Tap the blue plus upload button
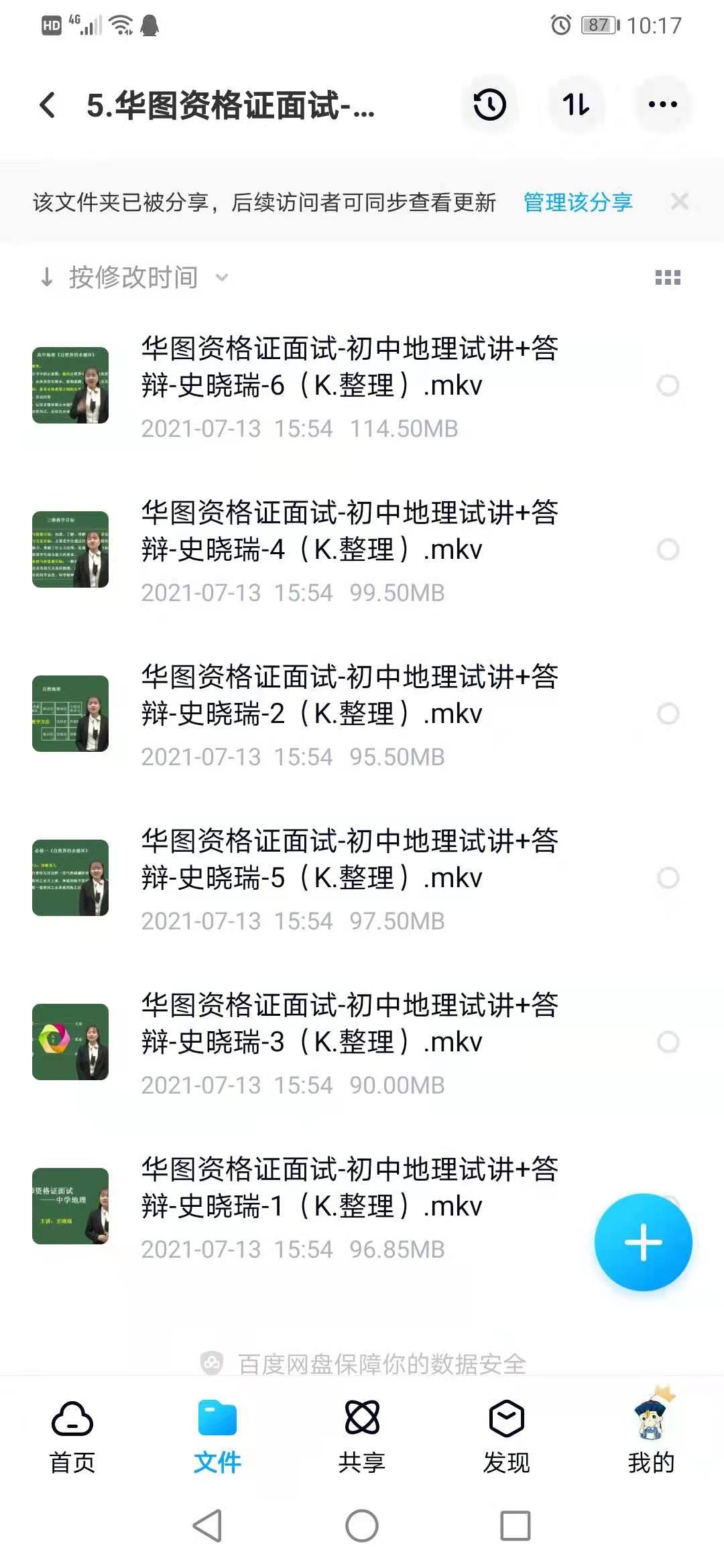The height and width of the screenshot is (1568, 724). coord(643,1242)
